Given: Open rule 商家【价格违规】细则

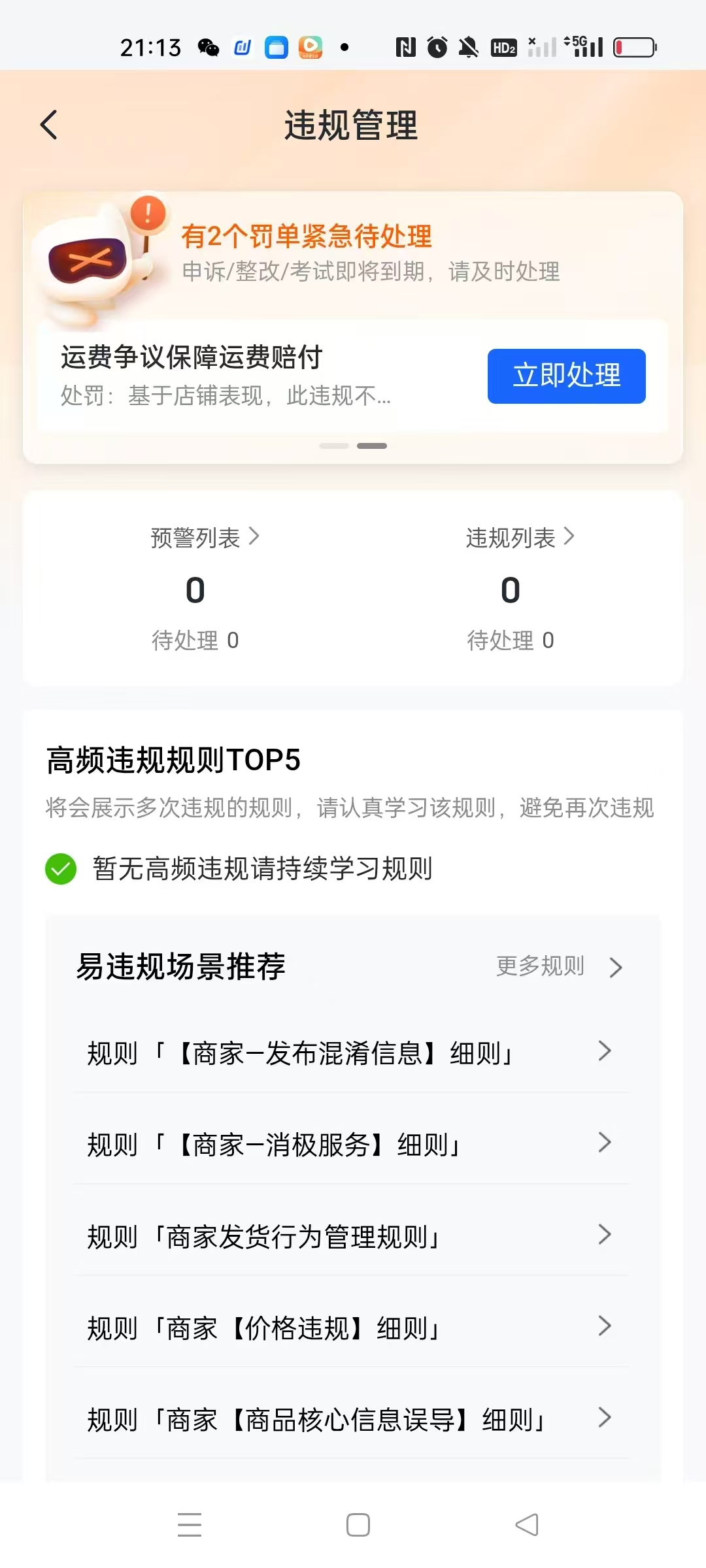Looking at the screenshot, I should click(350, 1327).
